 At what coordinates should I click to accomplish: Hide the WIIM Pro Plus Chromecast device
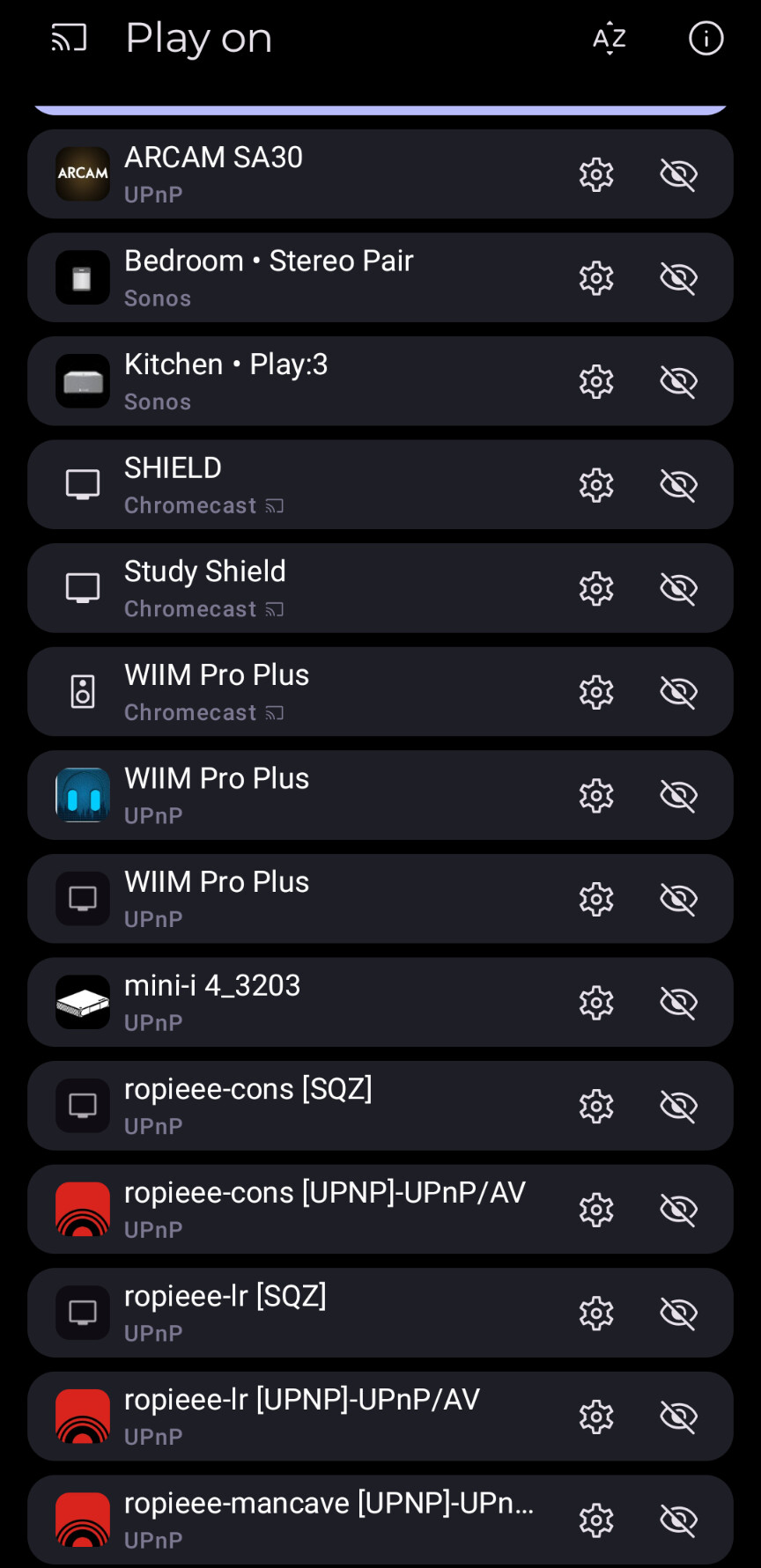678,692
